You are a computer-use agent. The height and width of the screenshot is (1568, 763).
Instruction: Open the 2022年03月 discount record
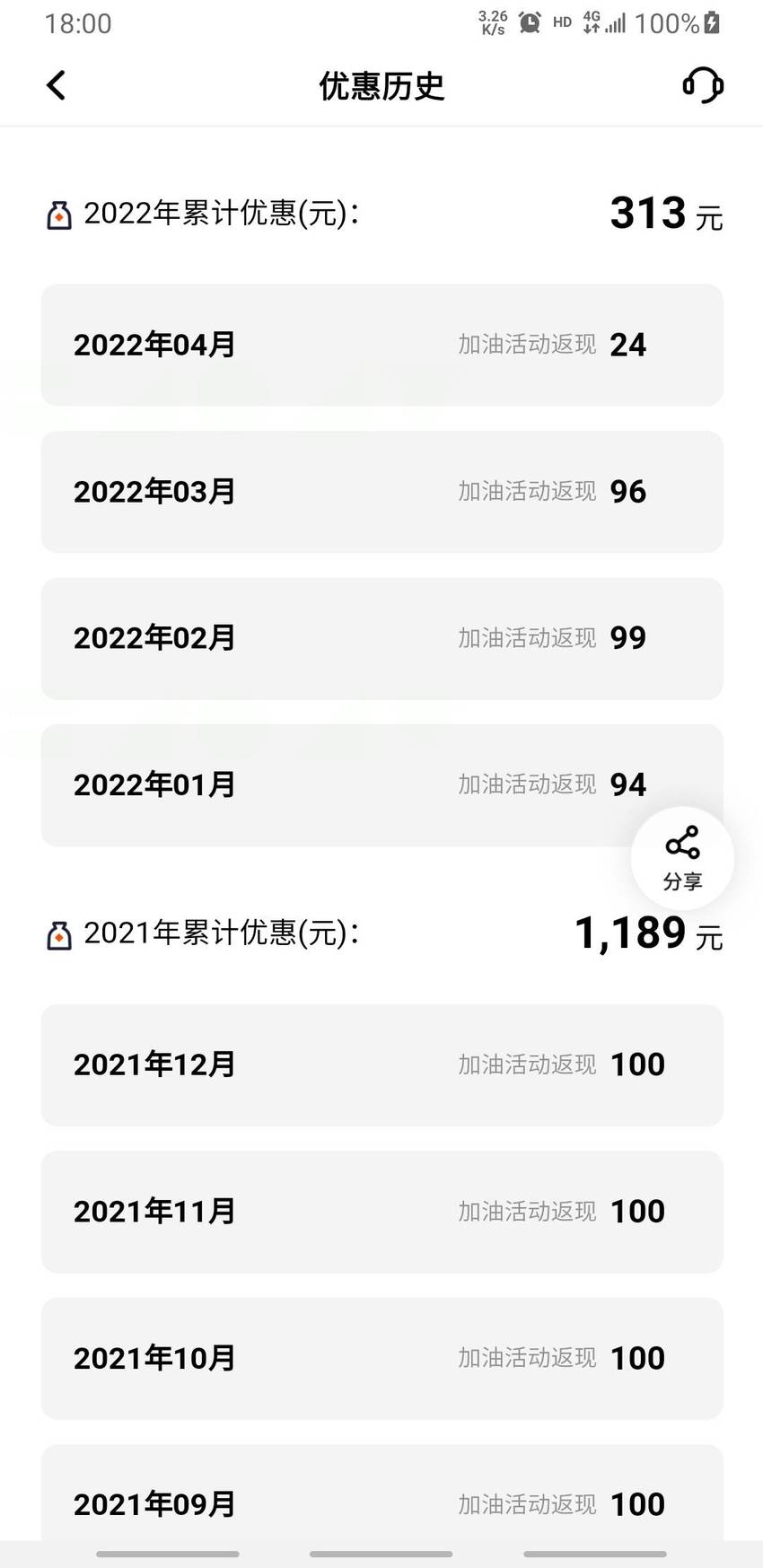pyautogui.click(x=381, y=492)
